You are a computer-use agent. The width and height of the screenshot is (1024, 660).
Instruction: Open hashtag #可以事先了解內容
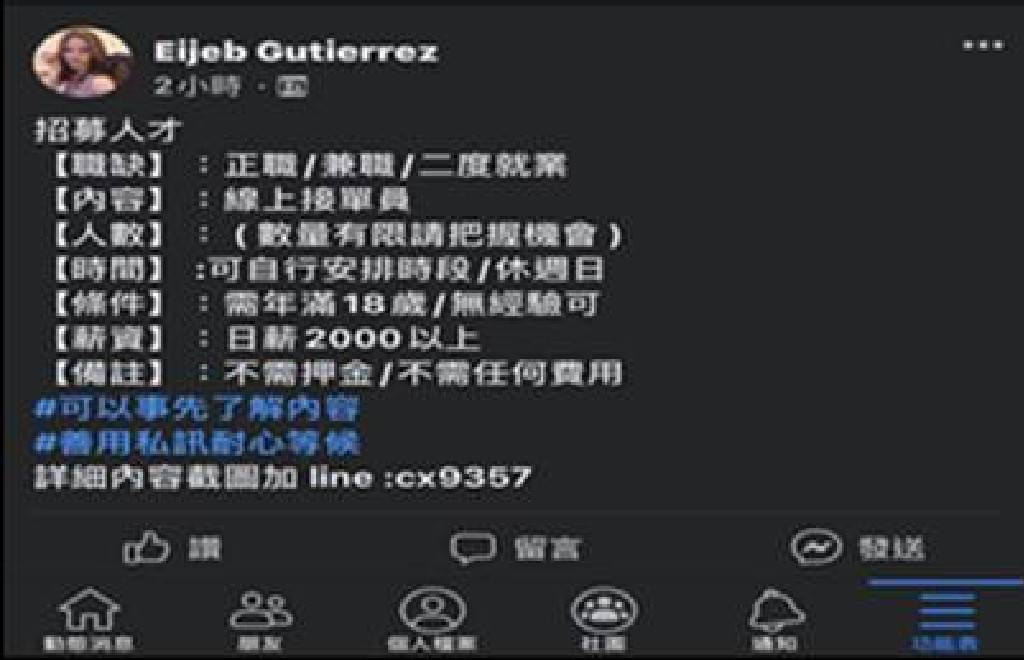[x=196, y=408]
